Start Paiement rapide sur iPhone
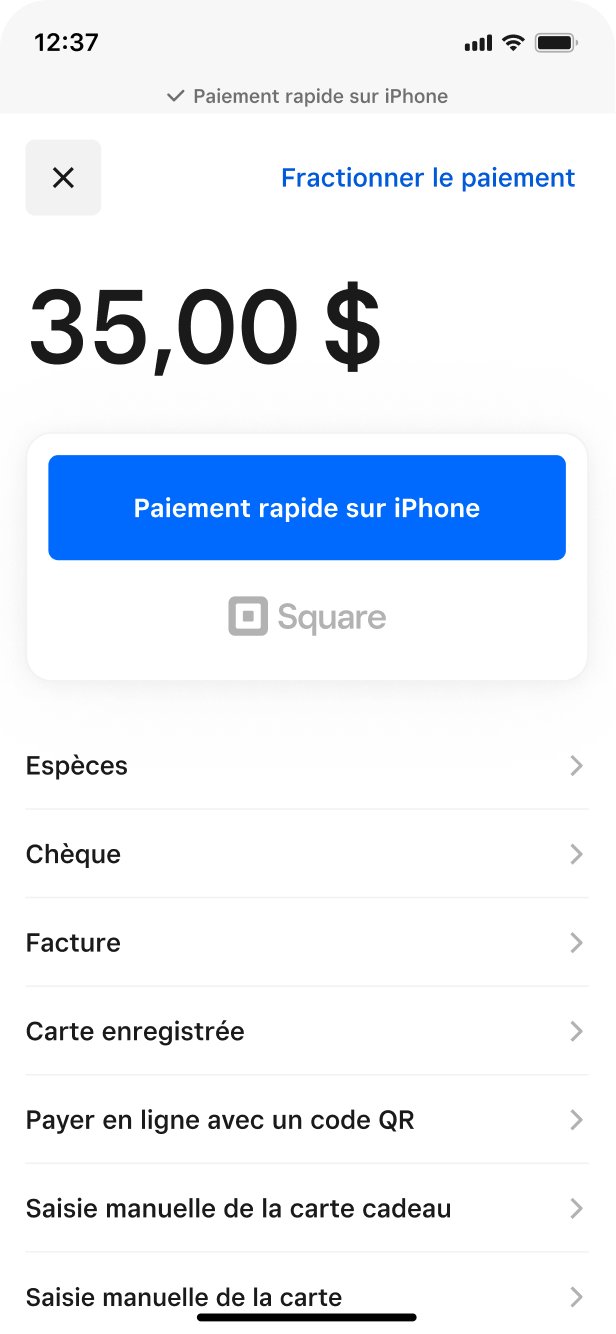Screen dimensions: 616x1334 point(307,508)
